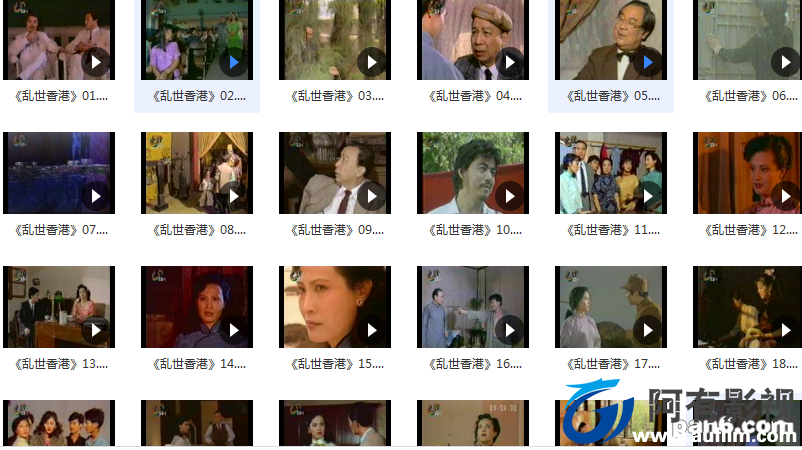This screenshot has height=450, width=802.
Task: Open the 《乱世香港》03 video file
Action: [334, 40]
